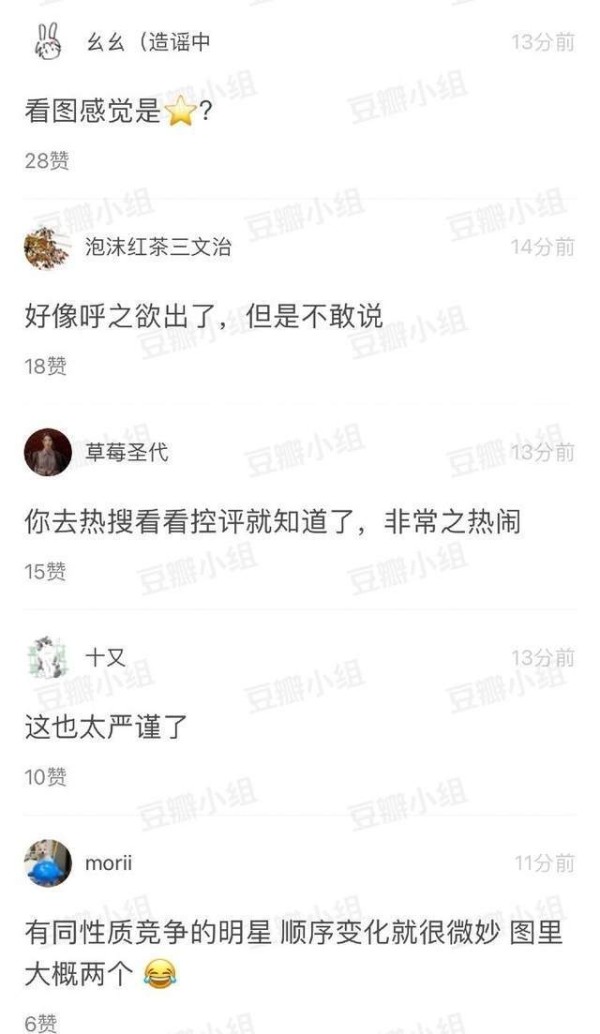Open morii's profile avatar
Viewport: 600px width, 1034px height.
pos(47,863)
